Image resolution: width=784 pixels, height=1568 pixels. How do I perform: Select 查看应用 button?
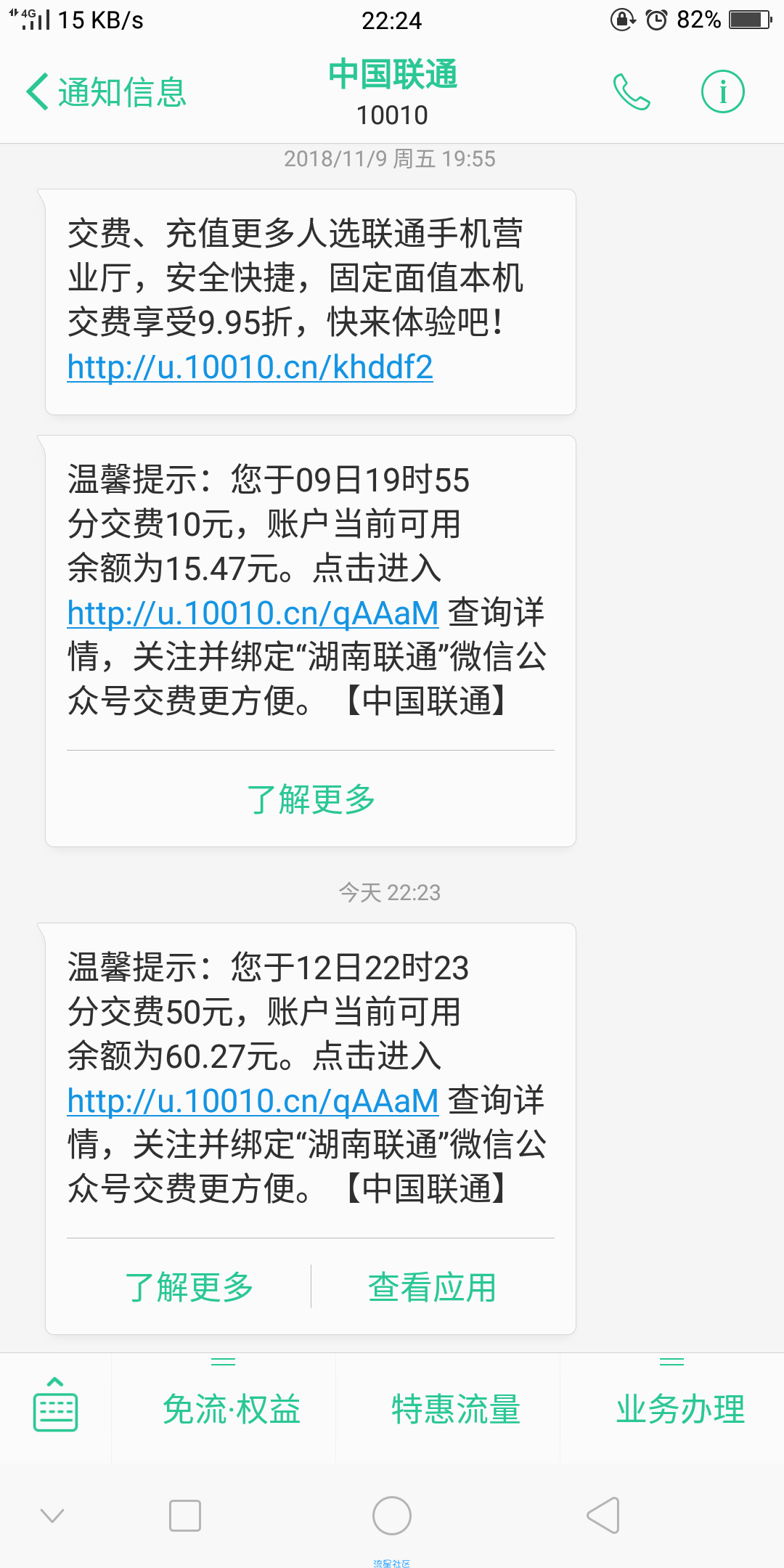[432, 1287]
